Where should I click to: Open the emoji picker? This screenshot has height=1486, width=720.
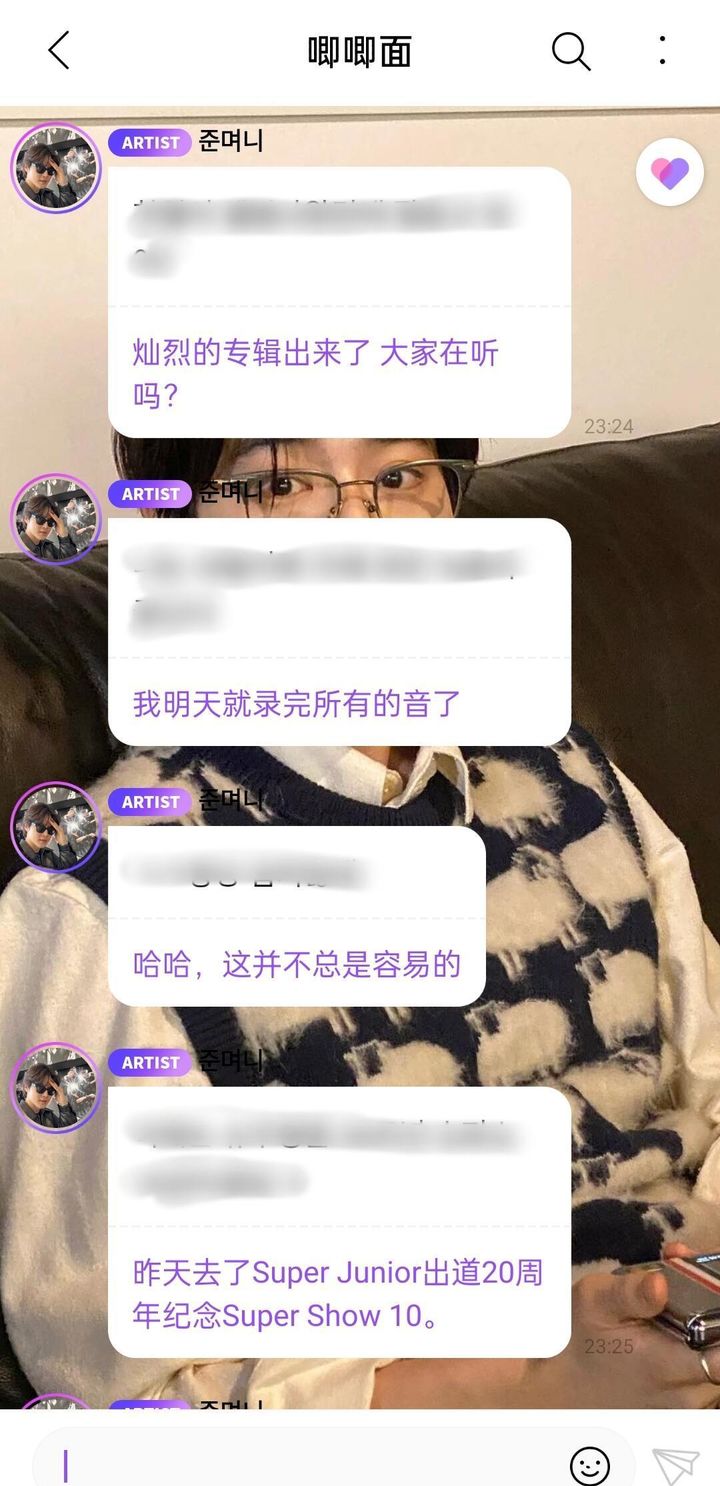pyautogui.click(x=590, y=1465)
